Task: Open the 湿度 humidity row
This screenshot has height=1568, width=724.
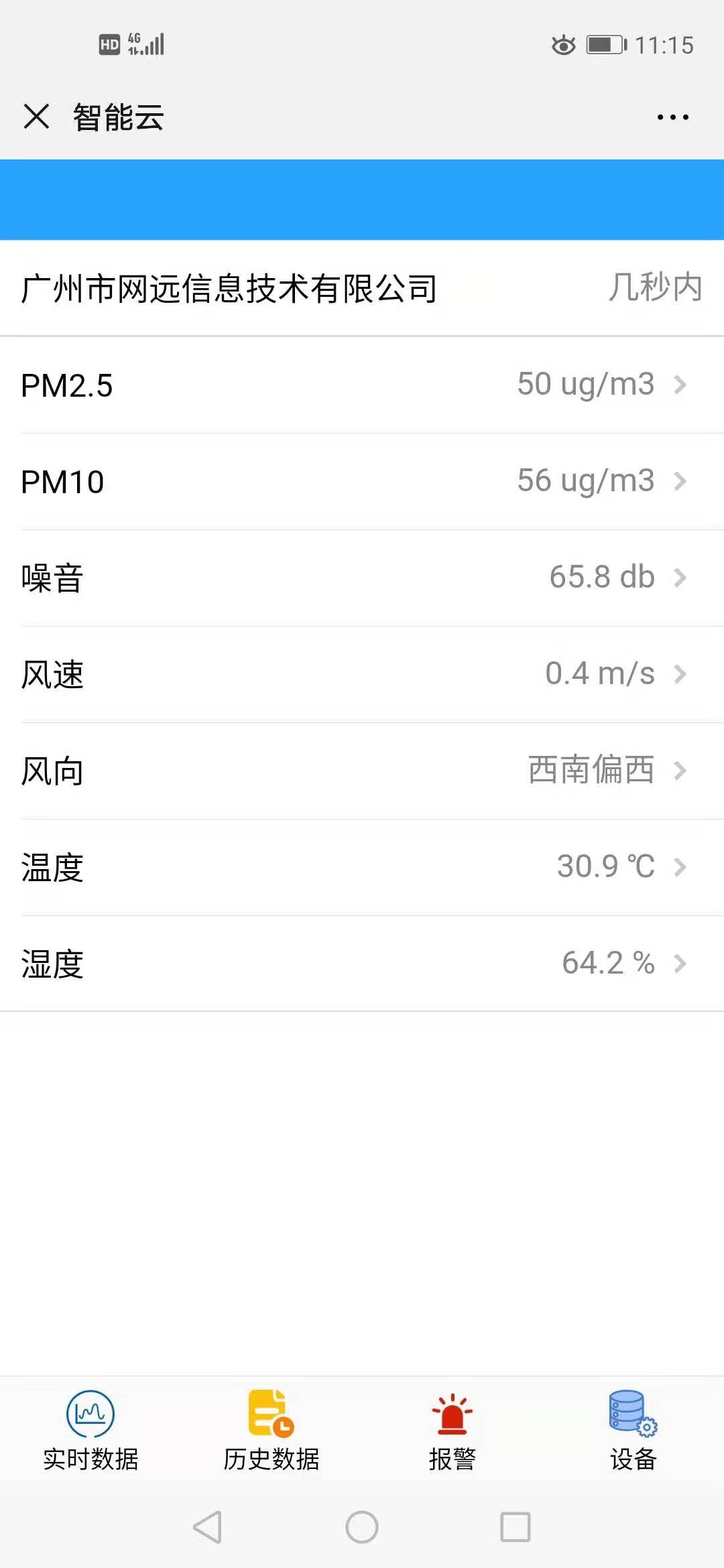Action: coord(362,964)
